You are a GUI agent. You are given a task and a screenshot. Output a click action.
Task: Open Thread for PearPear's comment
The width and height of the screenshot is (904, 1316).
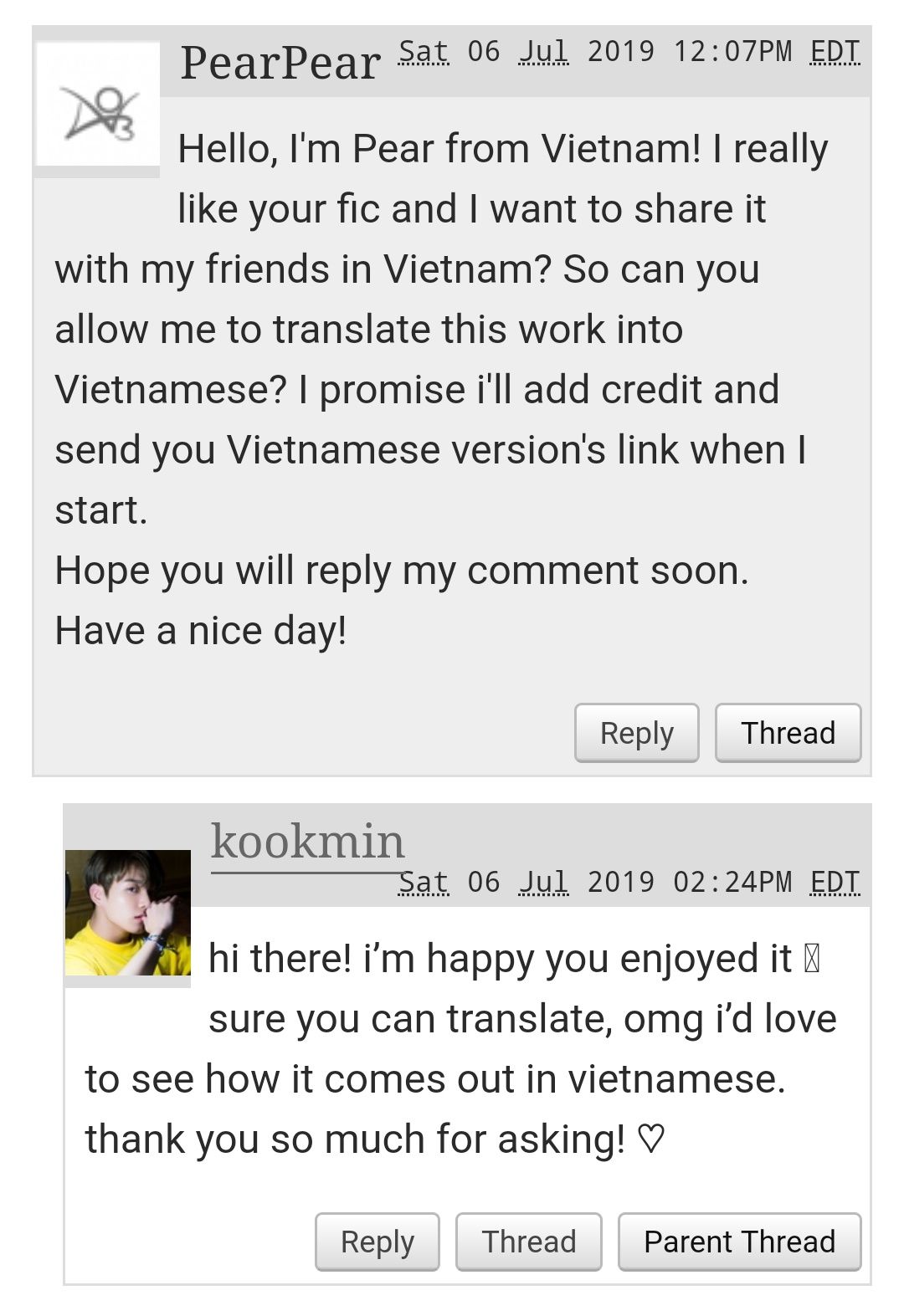[x=788, y=733]
